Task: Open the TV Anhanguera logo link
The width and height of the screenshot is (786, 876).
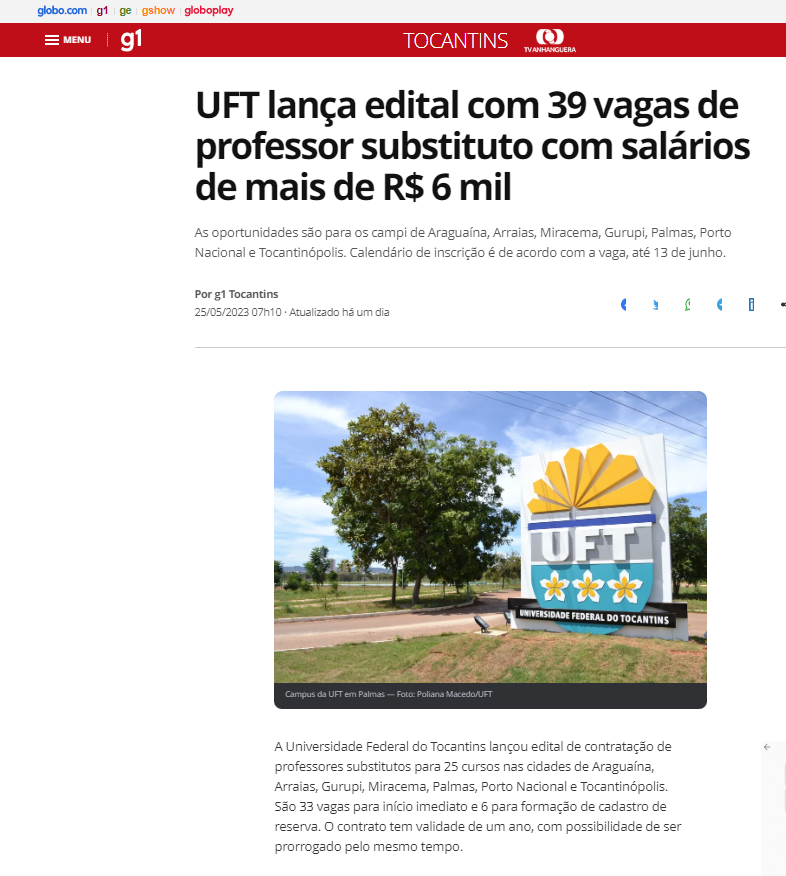Action: [549, 41]
